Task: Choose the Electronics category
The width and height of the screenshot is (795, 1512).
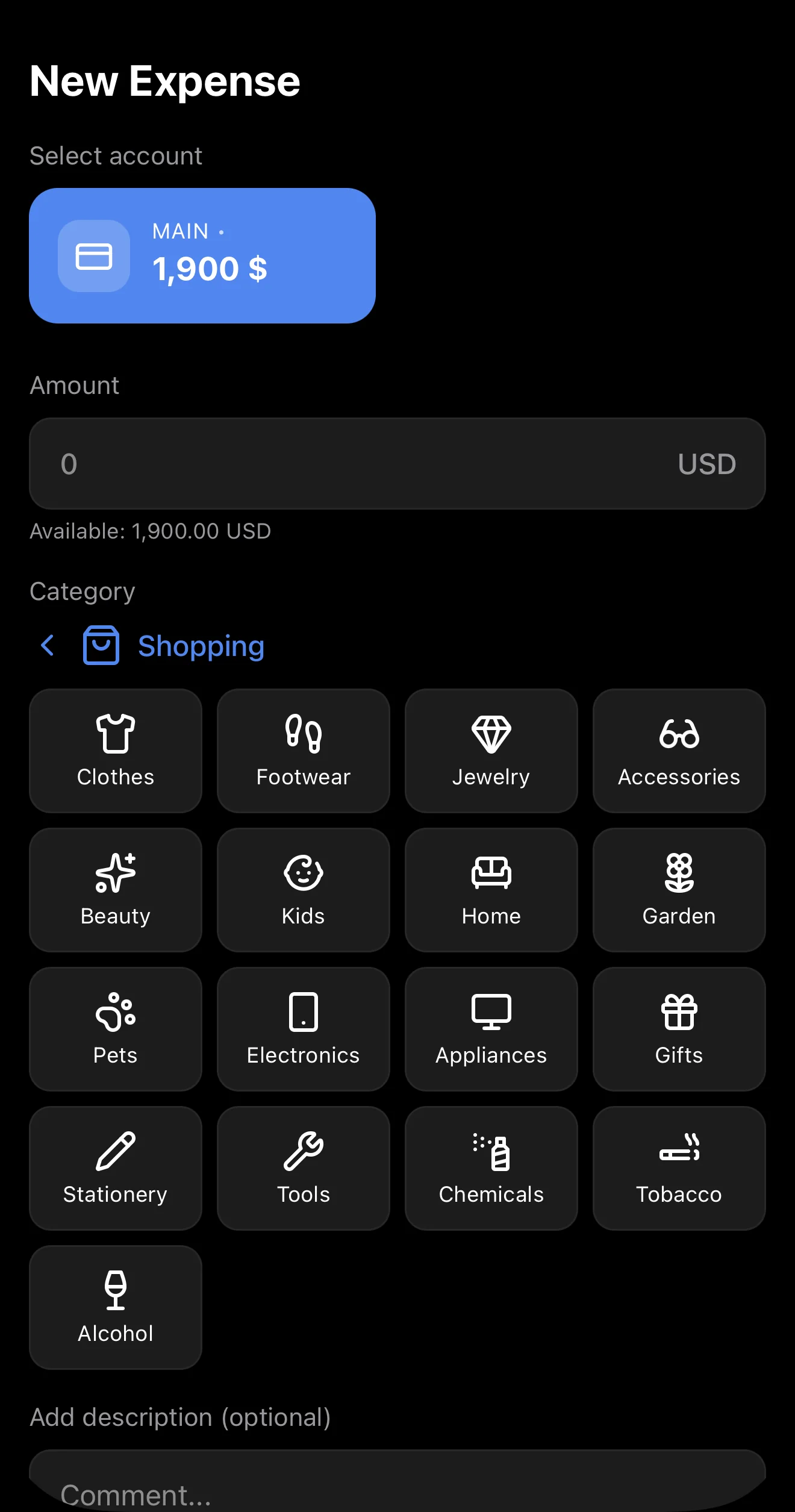Action: [x=304, y=1029]
